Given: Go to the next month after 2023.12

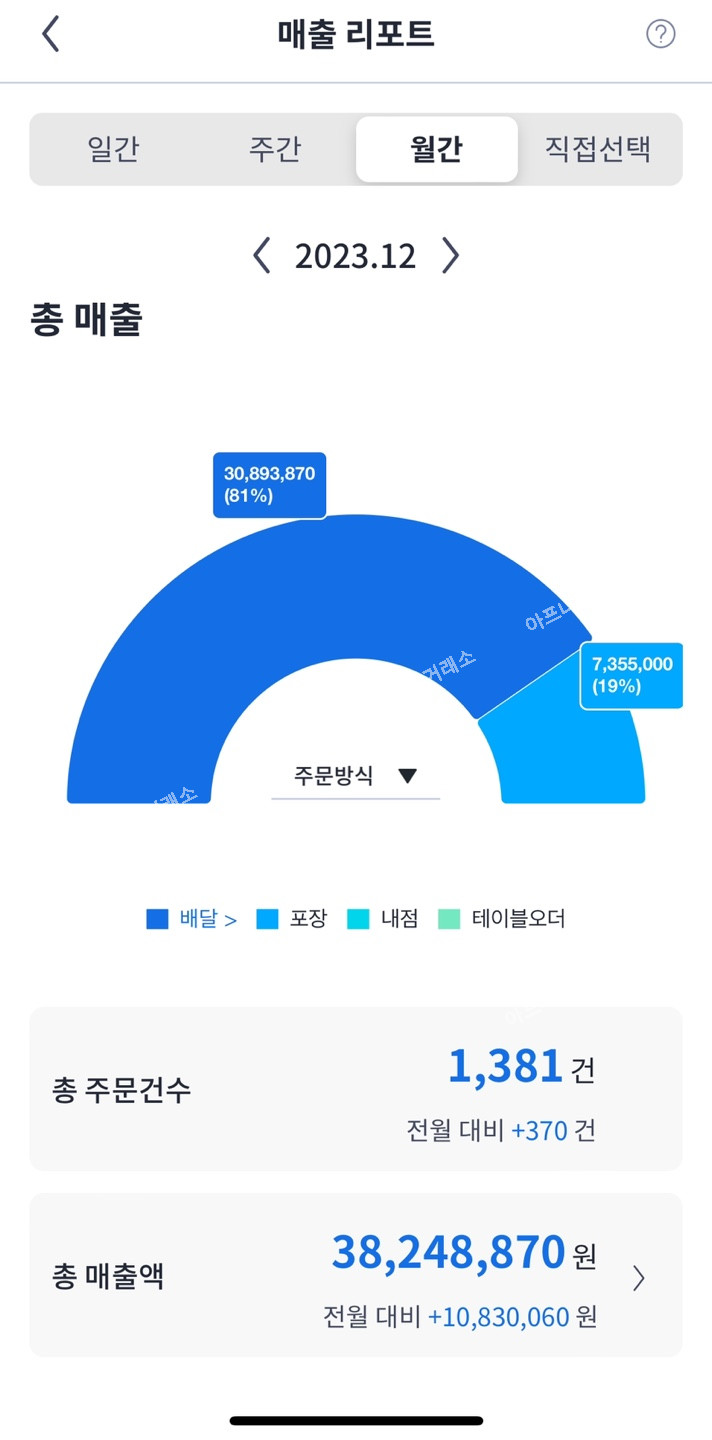Looking at the screenshot, I should tap(450, 256).
